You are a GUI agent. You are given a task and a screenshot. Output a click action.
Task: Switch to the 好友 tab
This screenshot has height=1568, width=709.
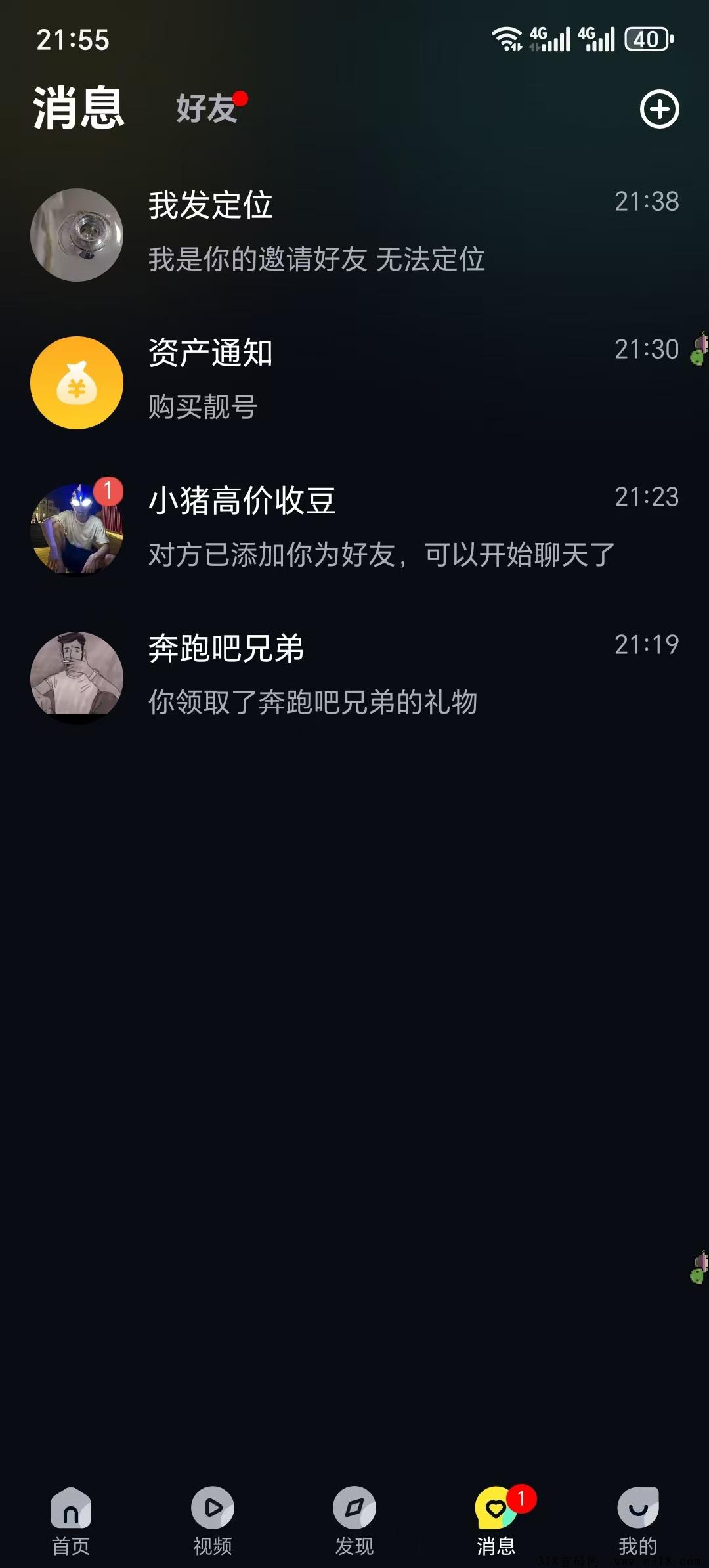(x=206, y=108)
